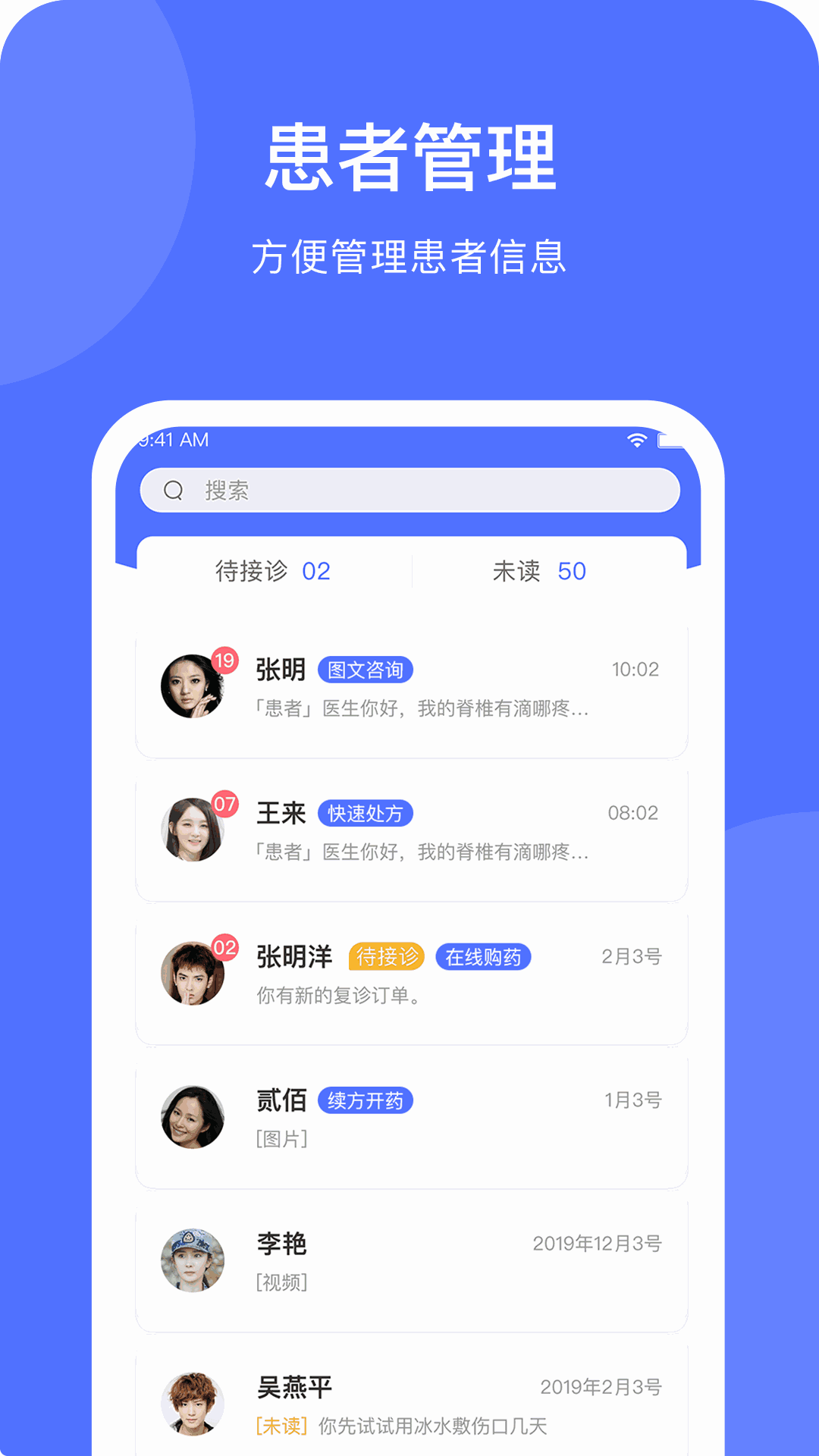The height and width of the screenshot is (1456, 819).
Task: Open the 在线购药 tag on 张明洋
Action: point(485,957)
